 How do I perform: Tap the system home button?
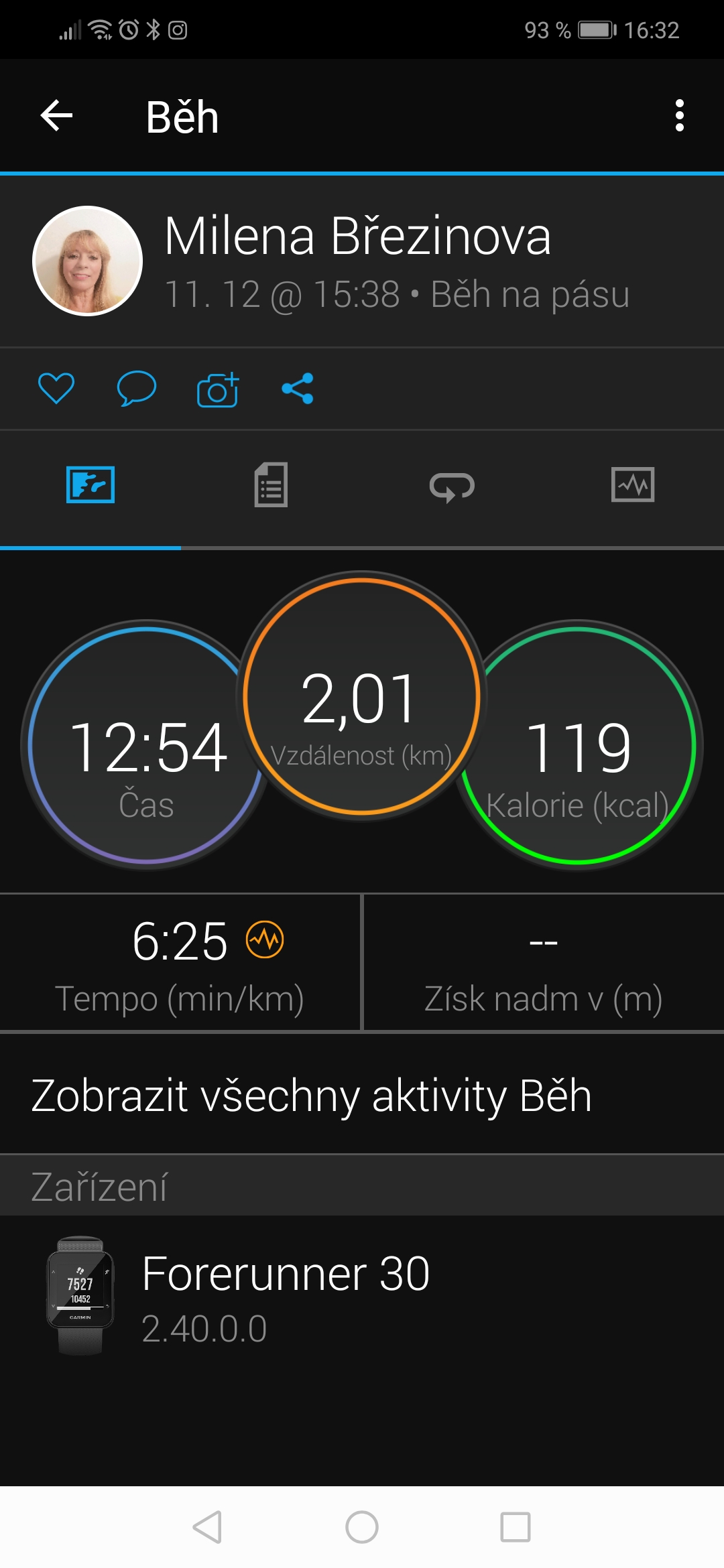click(362, 1528)
